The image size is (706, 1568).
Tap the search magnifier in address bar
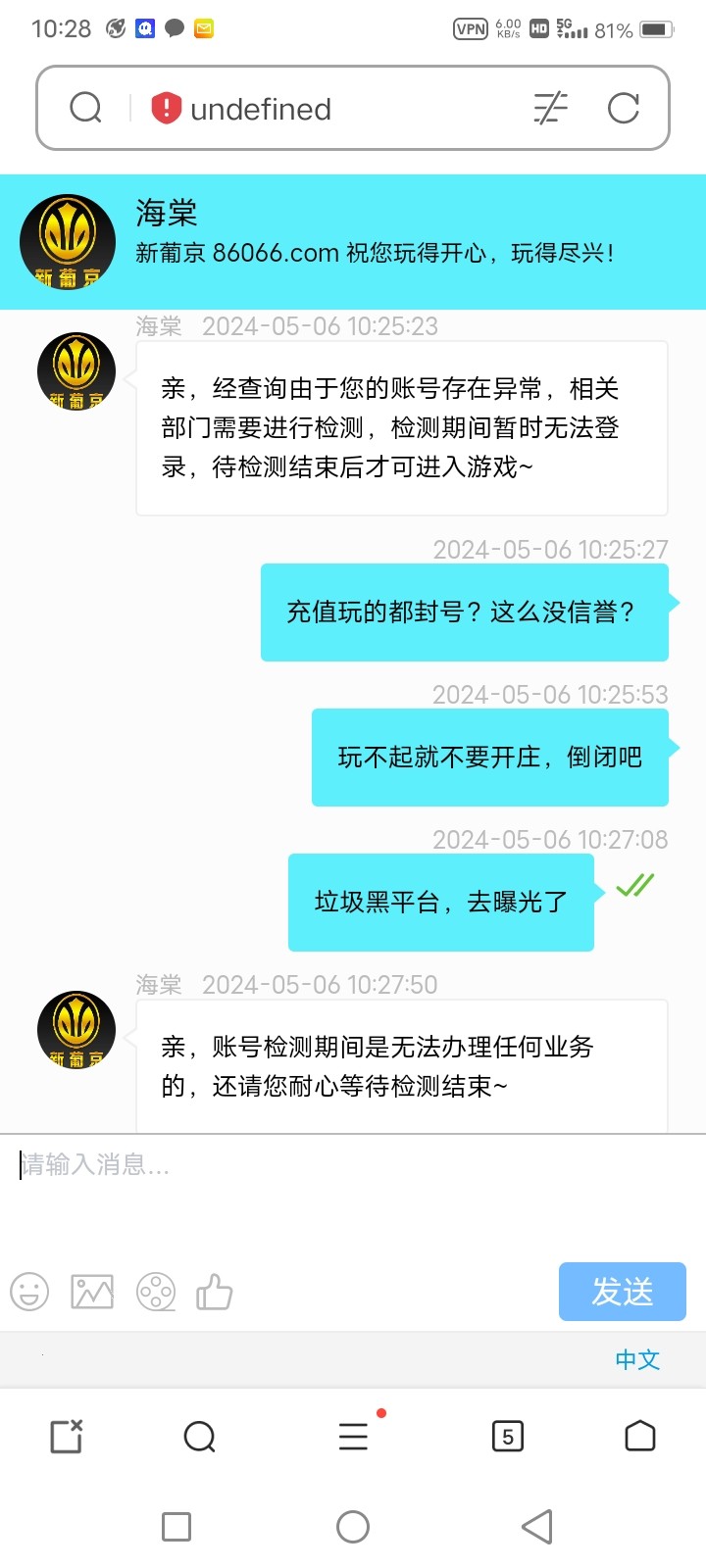tap(86, 108)
